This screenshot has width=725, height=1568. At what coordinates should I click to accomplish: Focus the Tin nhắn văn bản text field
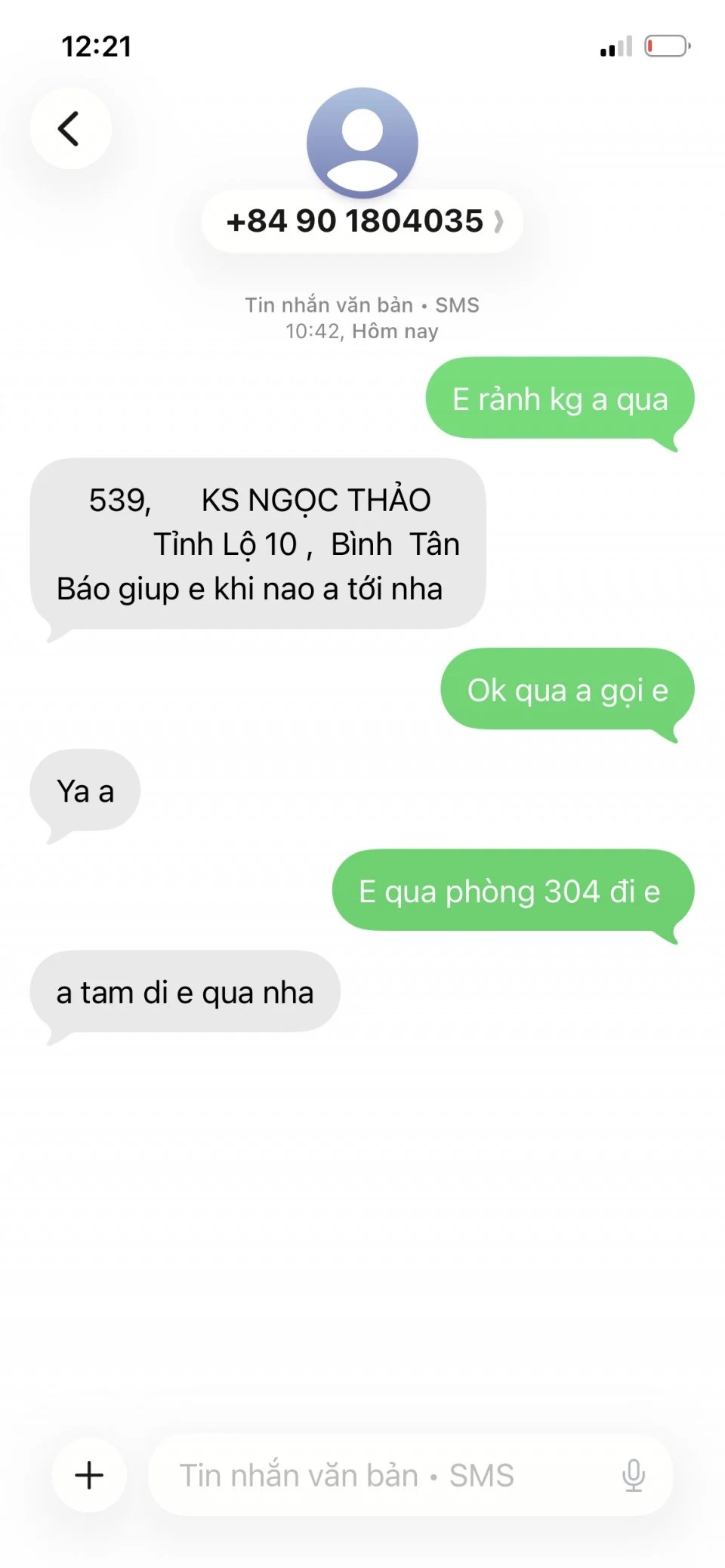pyautogui.click(x=378, y=1474)
